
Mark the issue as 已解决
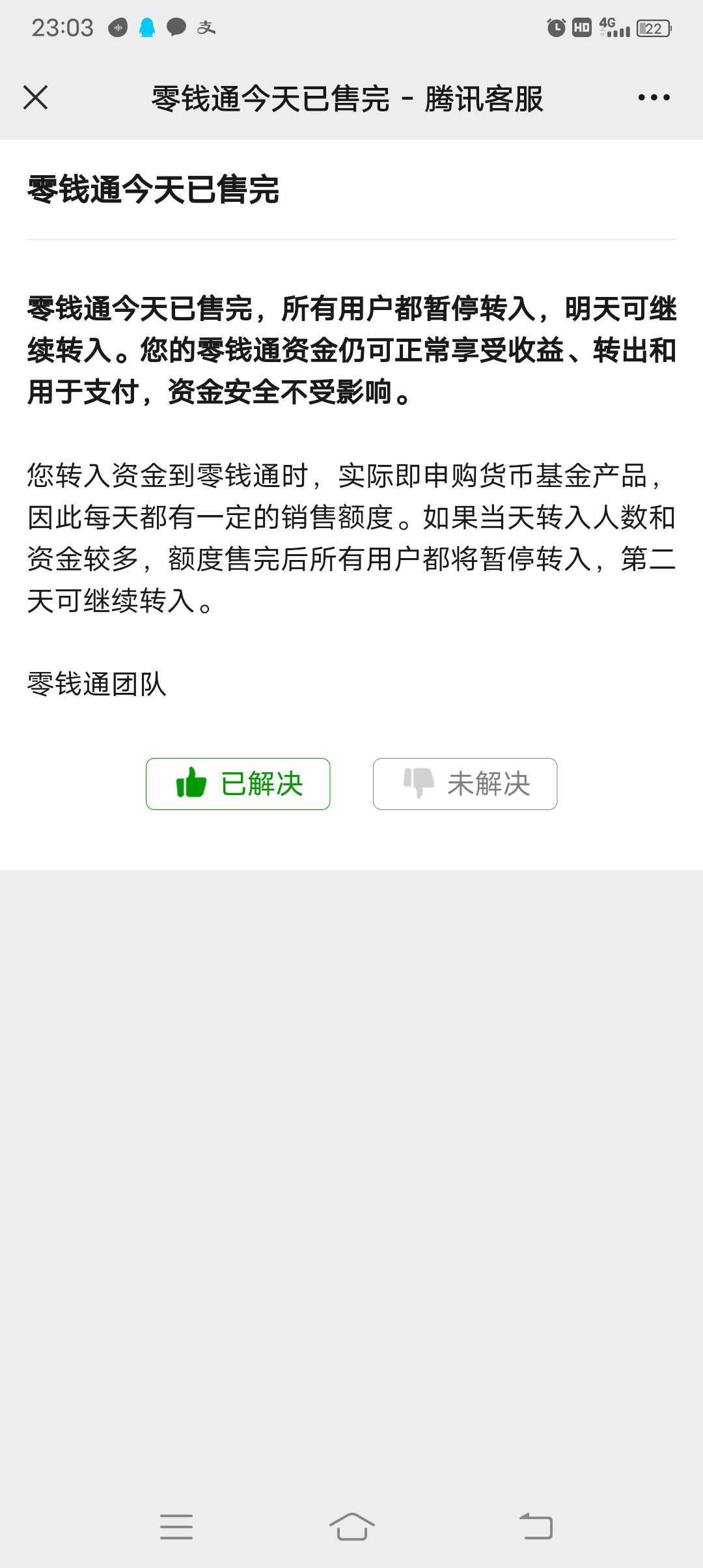(238, 784)
